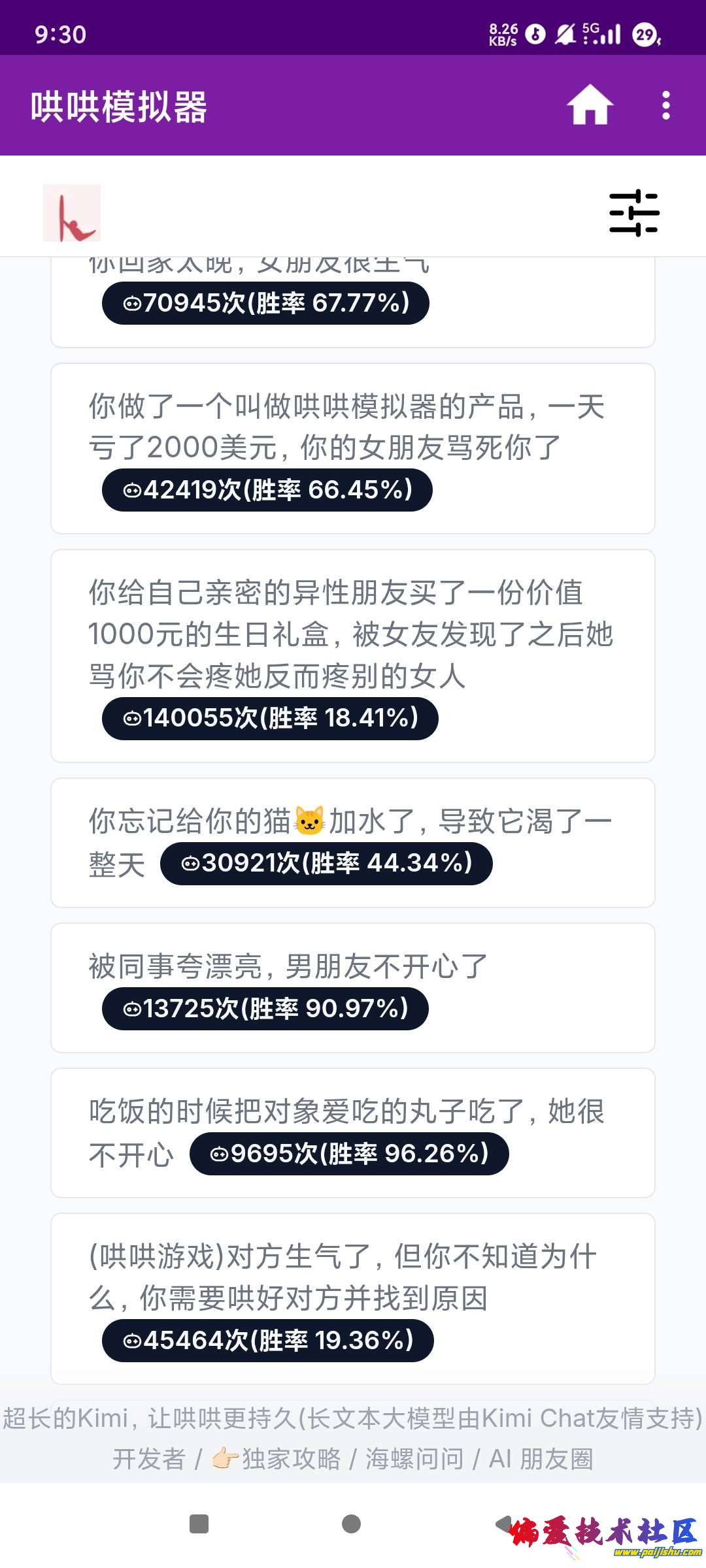Go to the home page icon
The width and height of the screenshot is (706, 1568).
[x=590, y=105]
